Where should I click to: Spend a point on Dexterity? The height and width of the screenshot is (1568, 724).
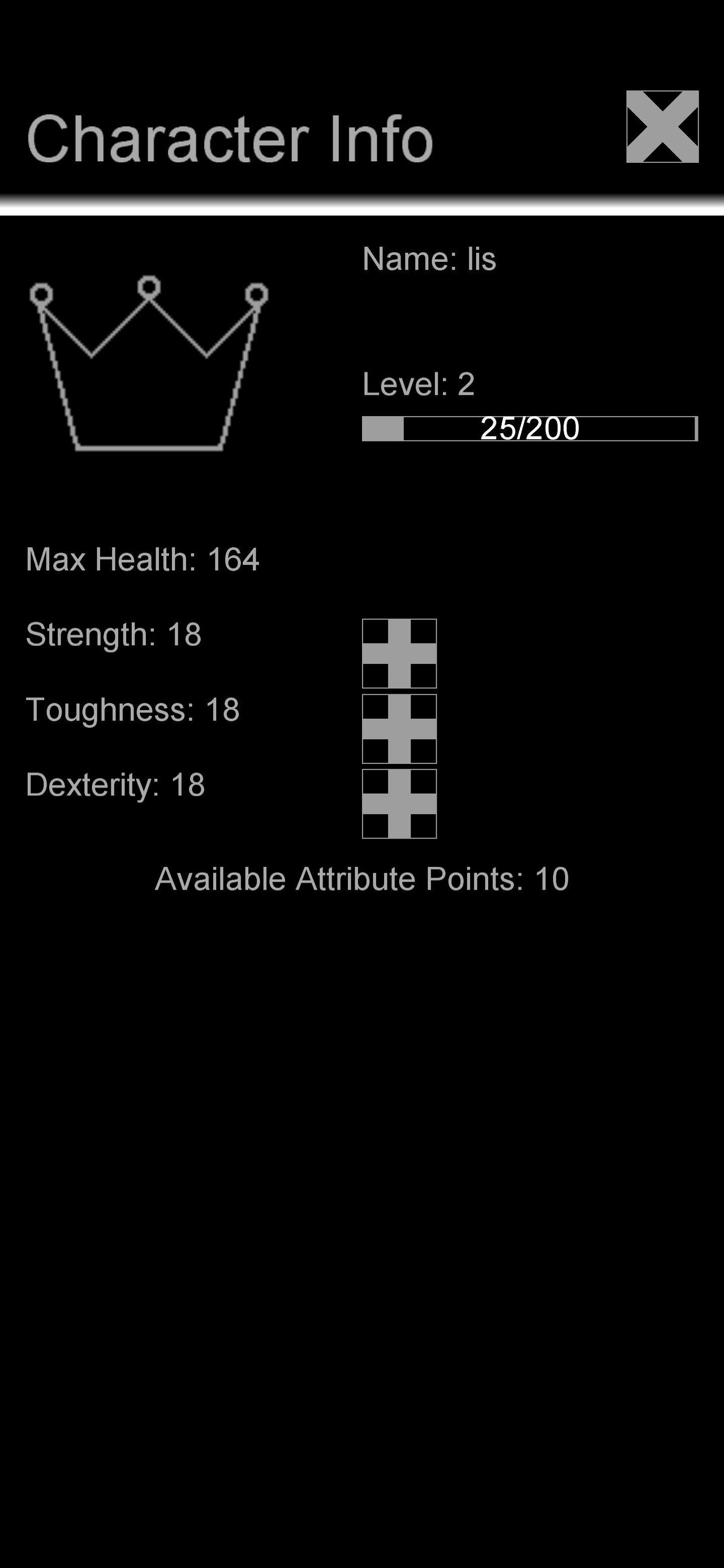pyautogui.click(x=399, y=804)
